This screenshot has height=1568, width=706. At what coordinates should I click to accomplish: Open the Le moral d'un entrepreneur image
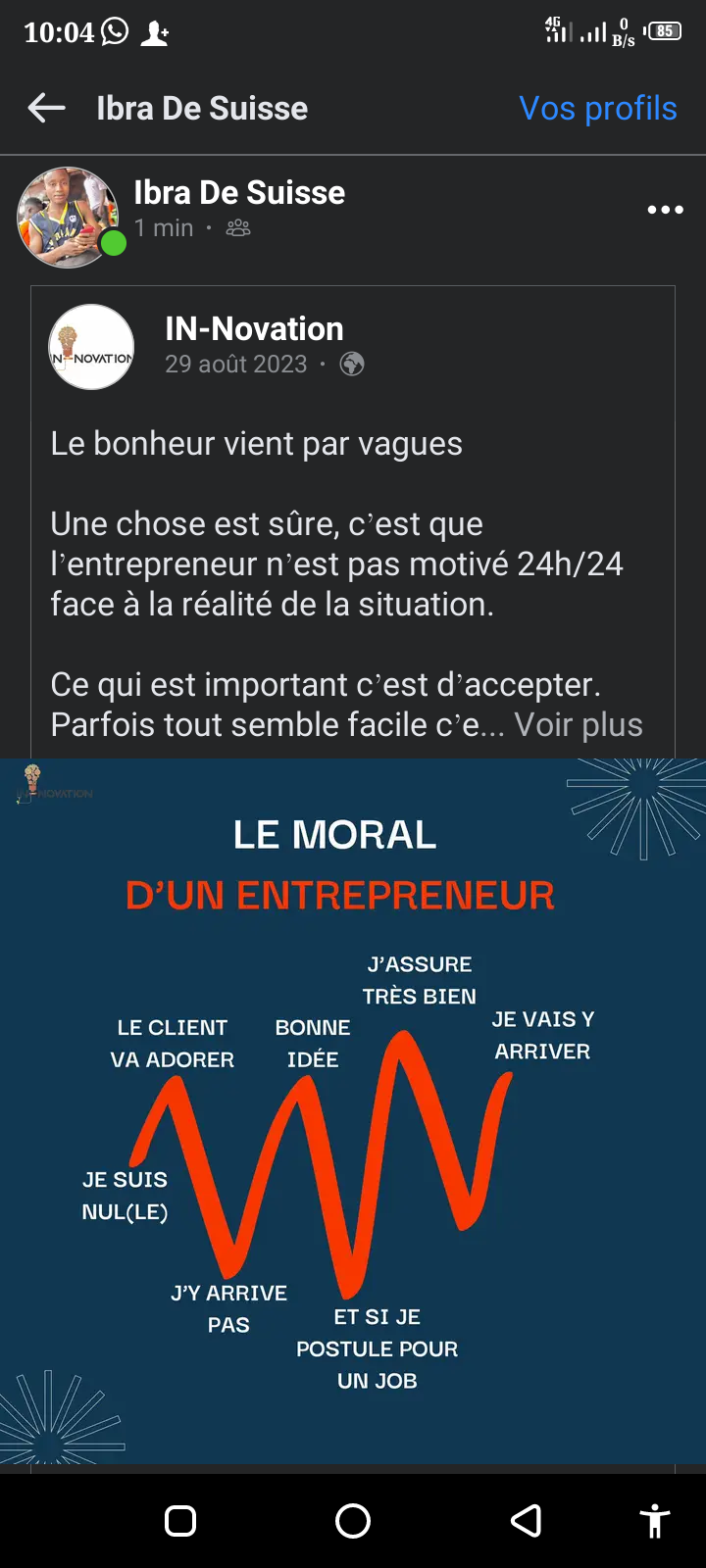point(353,1110)
